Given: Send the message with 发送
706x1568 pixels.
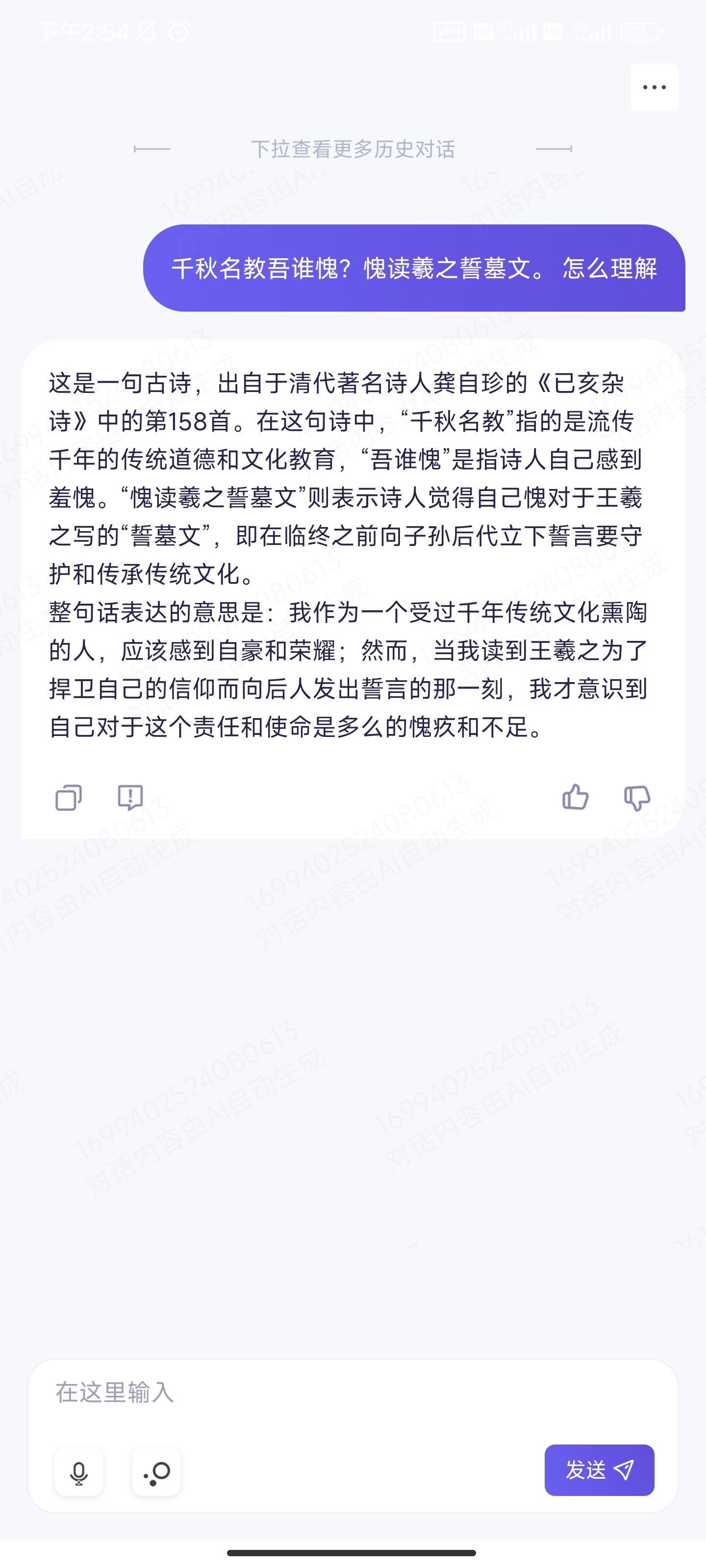Looking at the screenshot, I should tap(599, 1470).
